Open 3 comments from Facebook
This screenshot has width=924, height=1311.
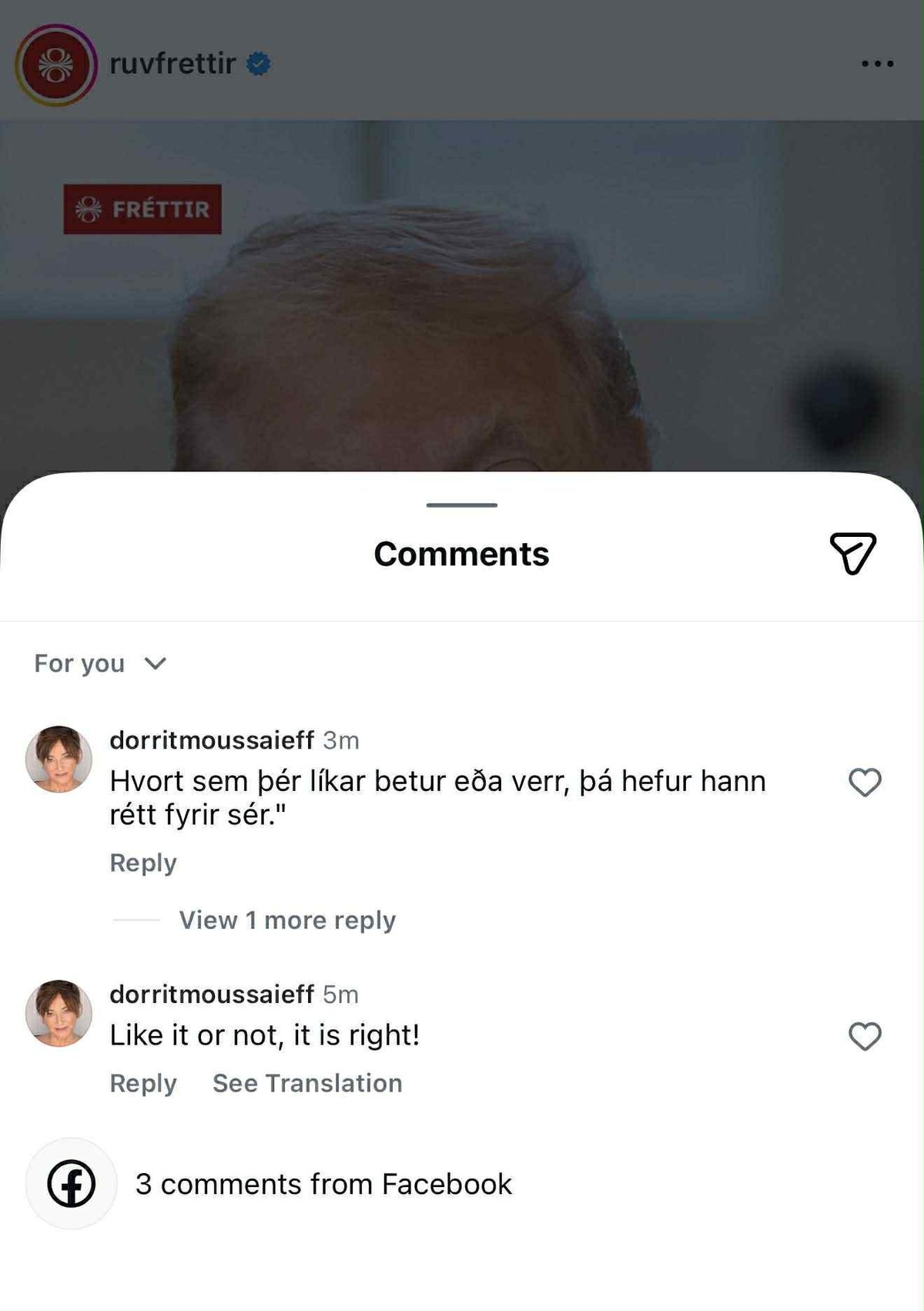point(323,1184)
